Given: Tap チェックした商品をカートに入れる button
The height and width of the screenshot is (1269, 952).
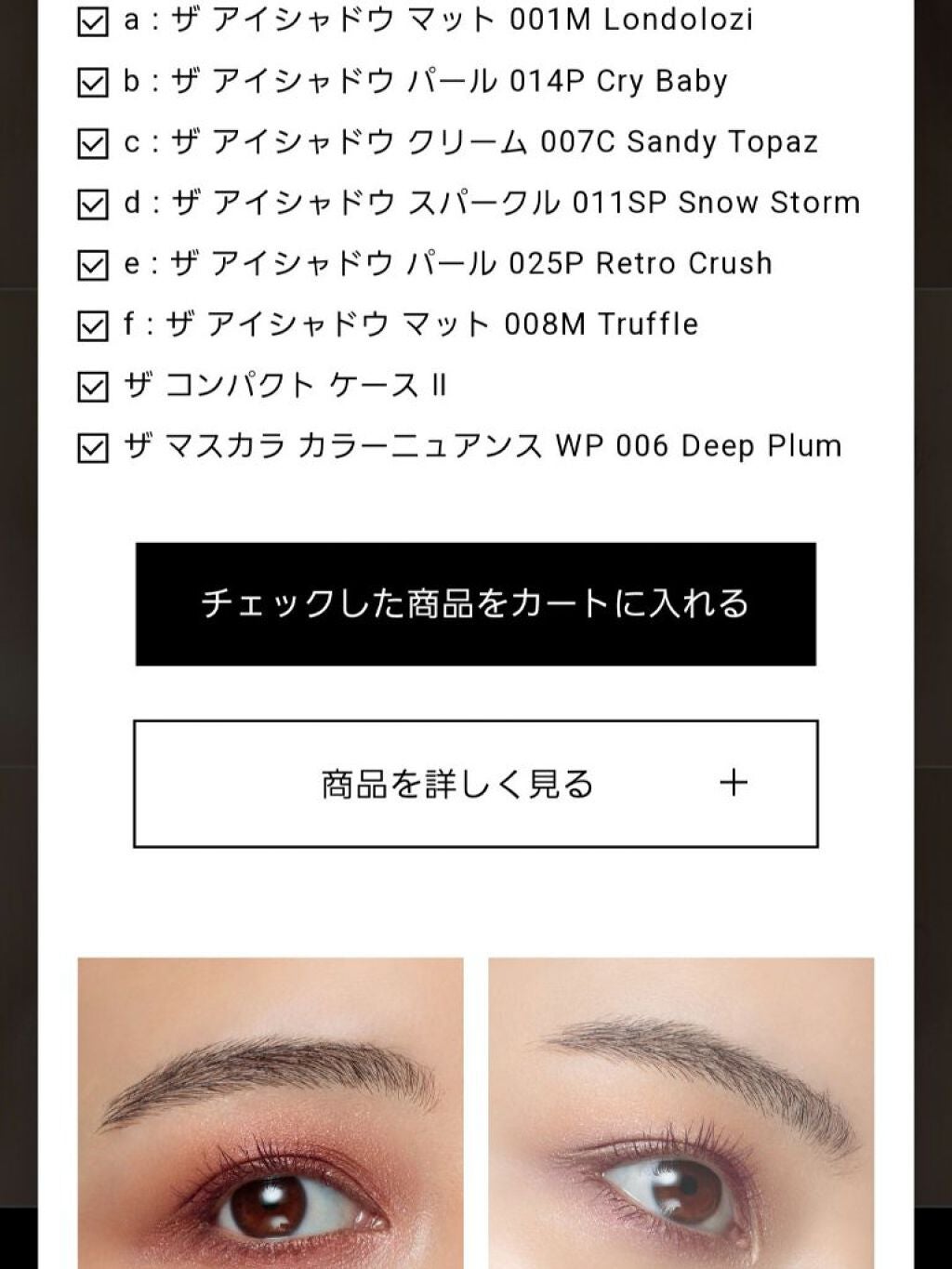Looking at the screenshot, I should (475, 604).
